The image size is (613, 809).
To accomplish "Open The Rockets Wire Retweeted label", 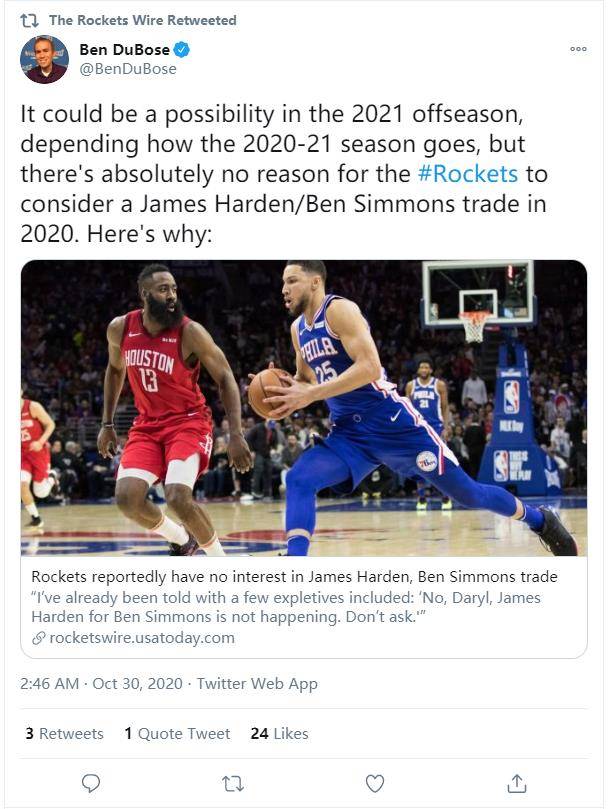I will pos(142,20).
